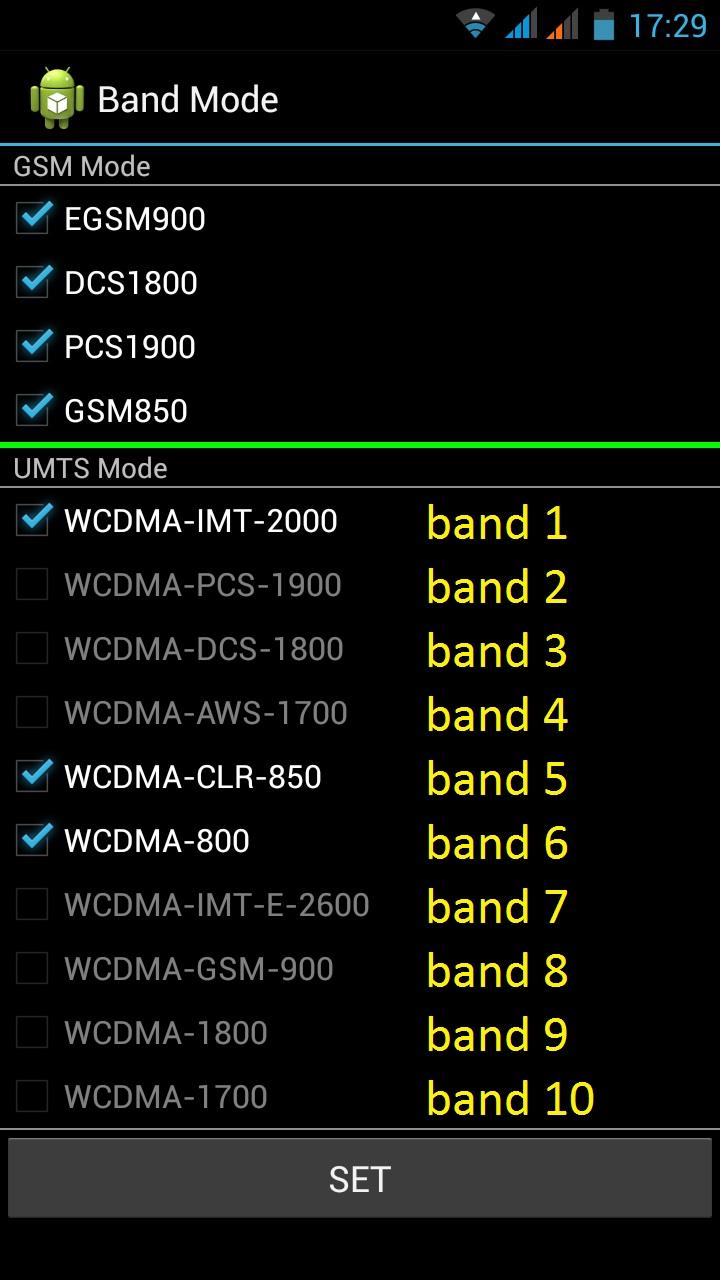Select WCDMA-AWS-1700

point(33,713)
